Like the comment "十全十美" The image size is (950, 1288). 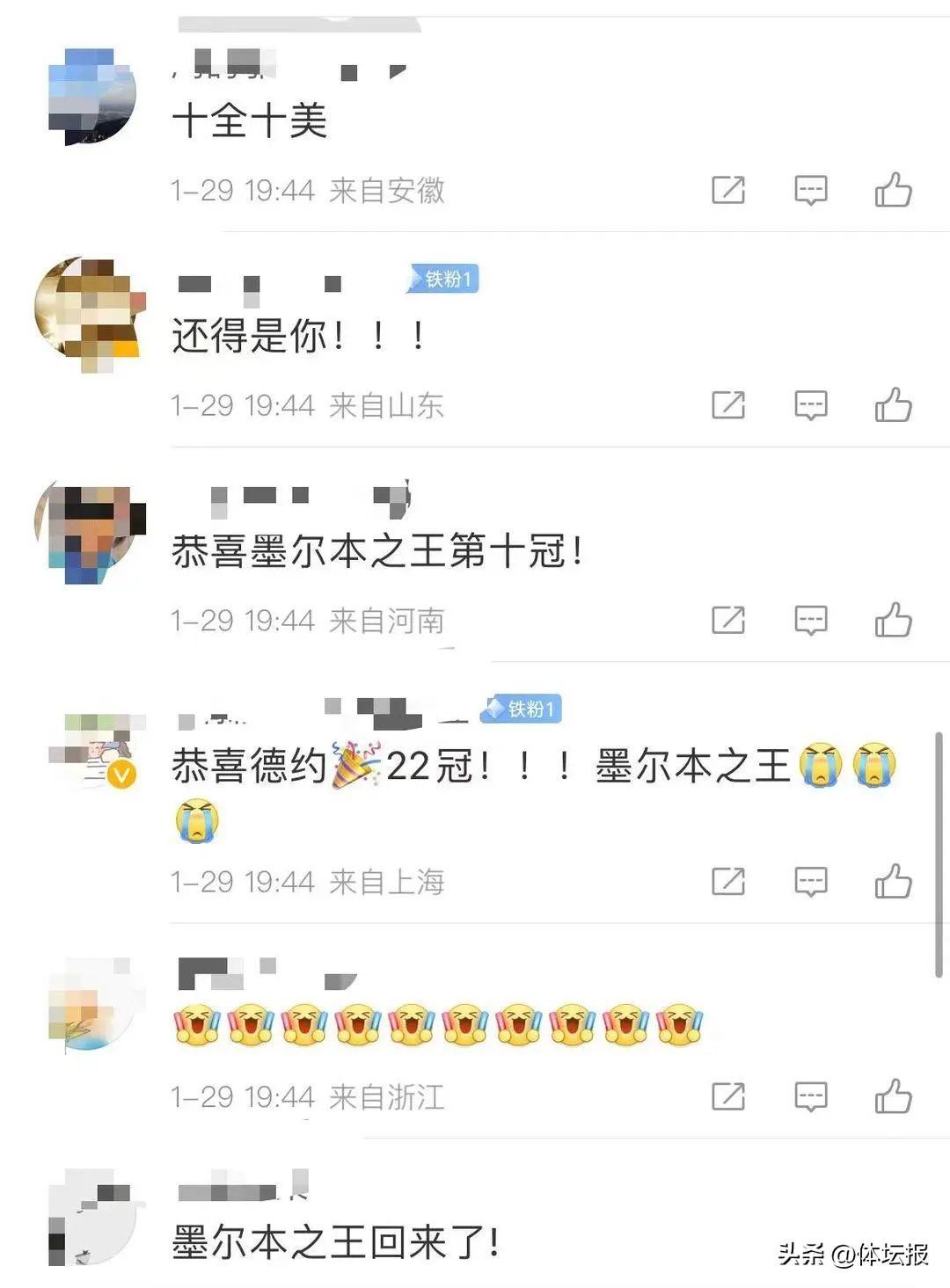point(893,190)
